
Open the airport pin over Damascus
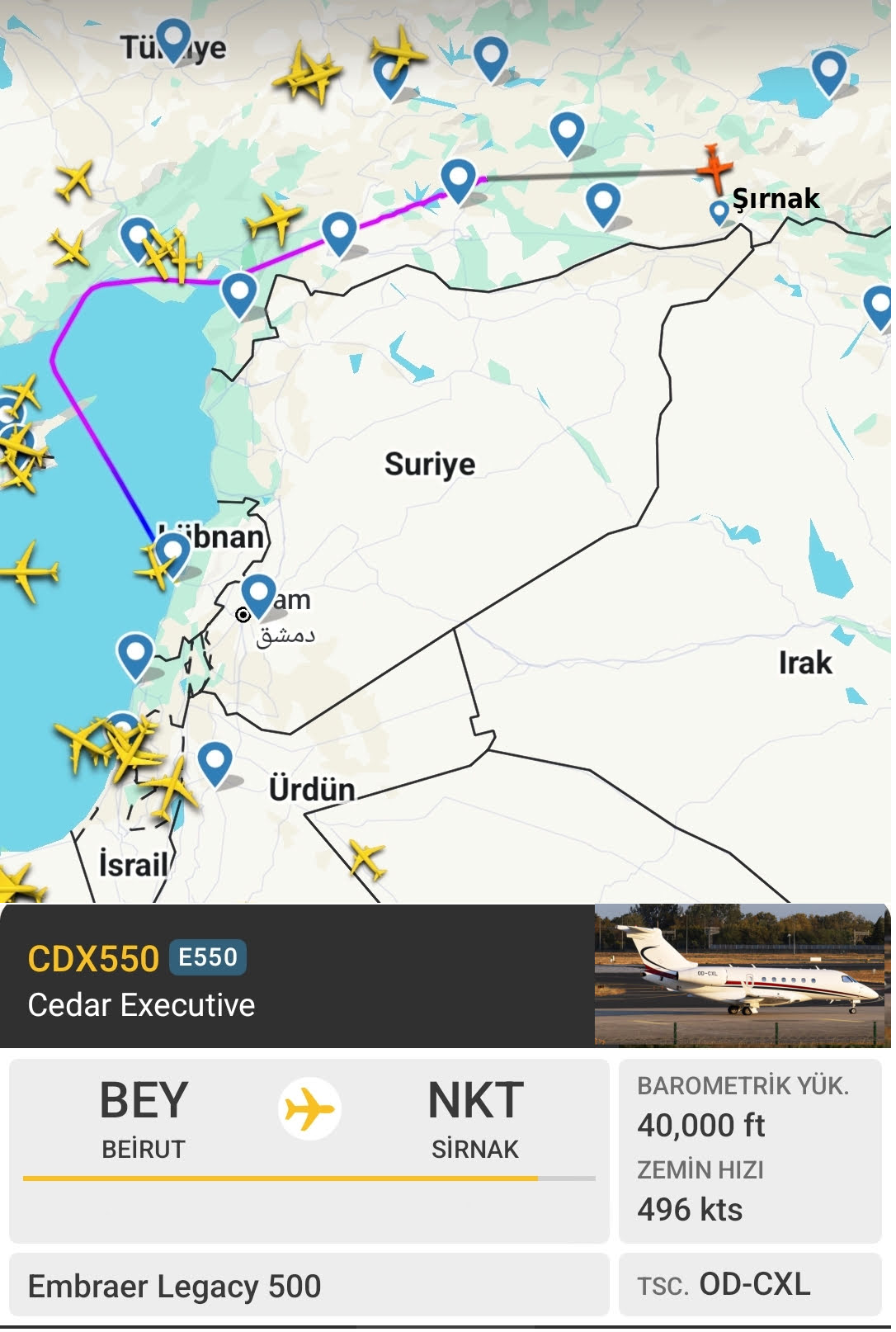pos(258,593)
